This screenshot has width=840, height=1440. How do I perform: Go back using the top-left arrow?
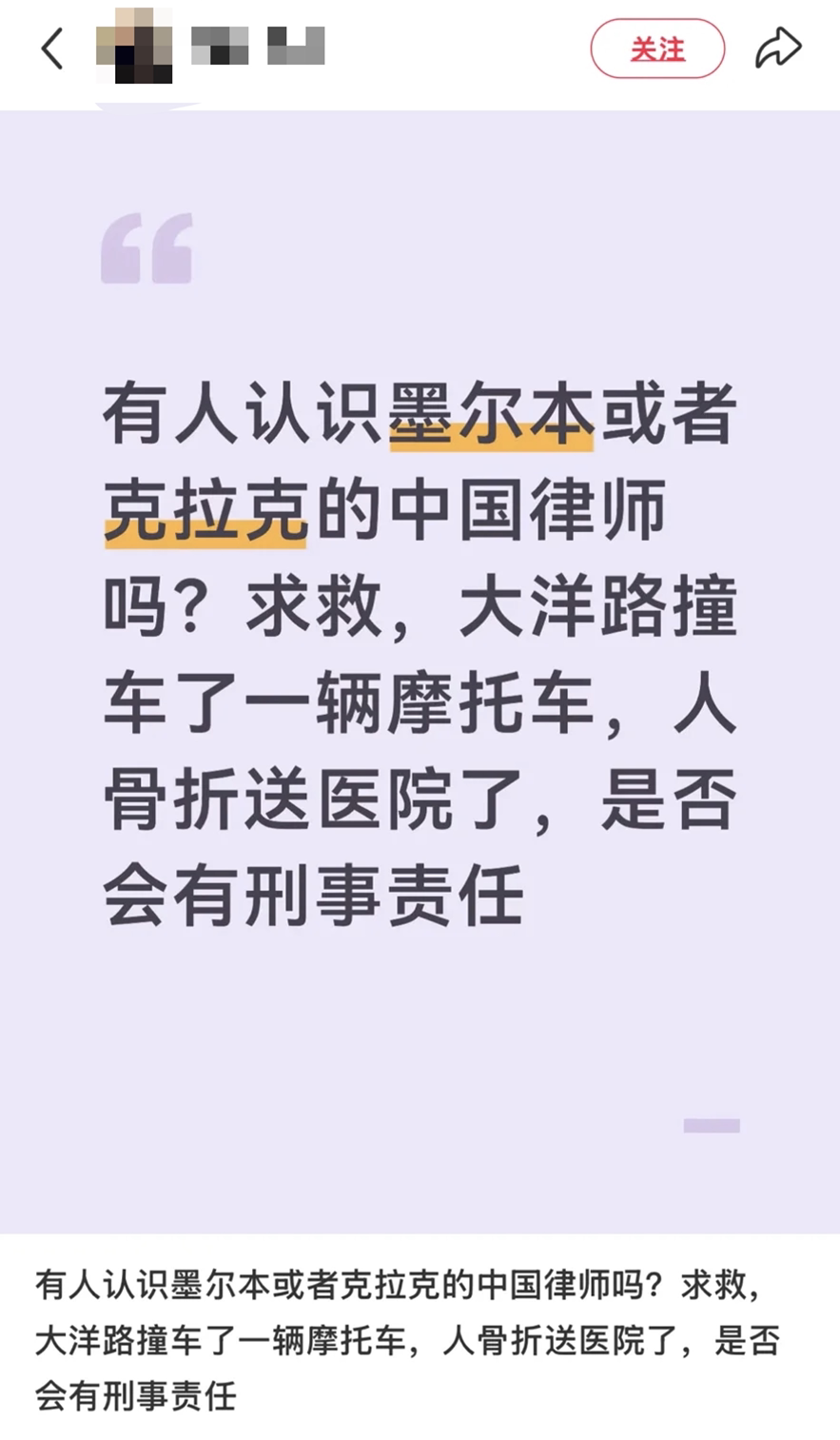[x=52, y=49]
